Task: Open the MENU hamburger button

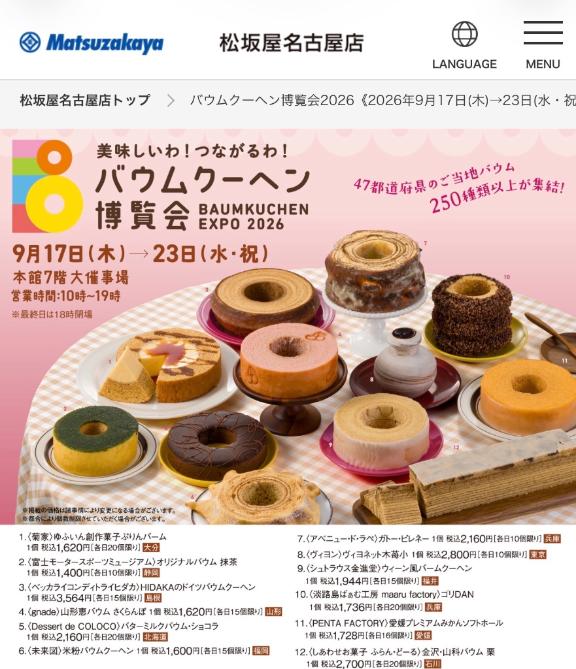Action: [543, 45]
